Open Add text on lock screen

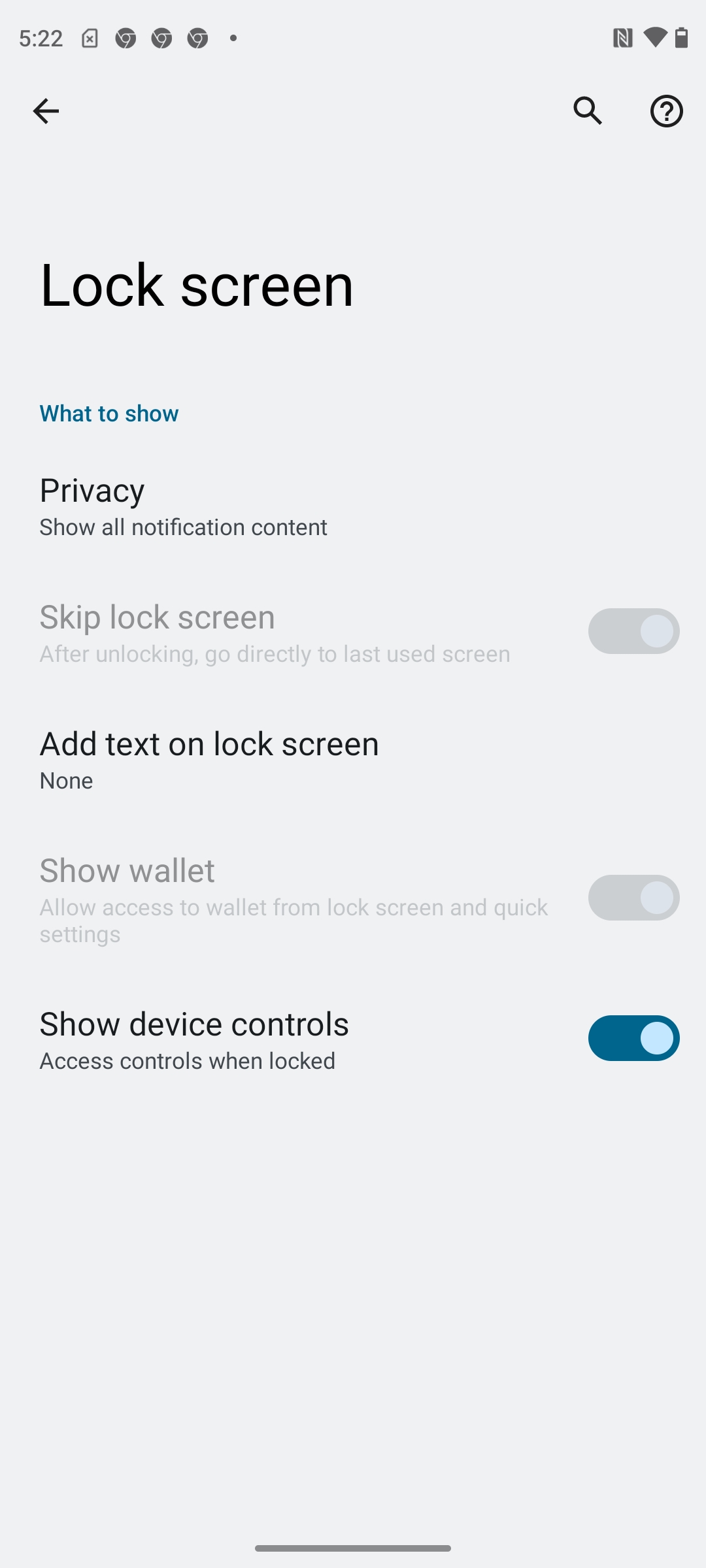click(x=353, y=760)
